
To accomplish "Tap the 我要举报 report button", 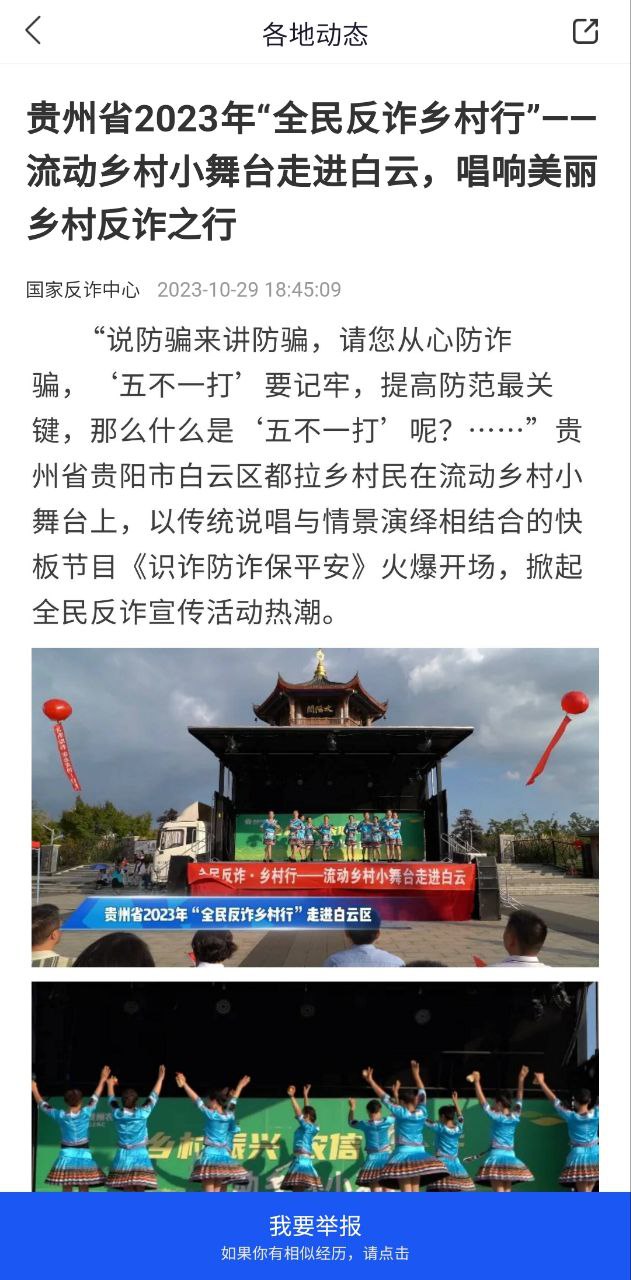I will [x=315, y=1235].
